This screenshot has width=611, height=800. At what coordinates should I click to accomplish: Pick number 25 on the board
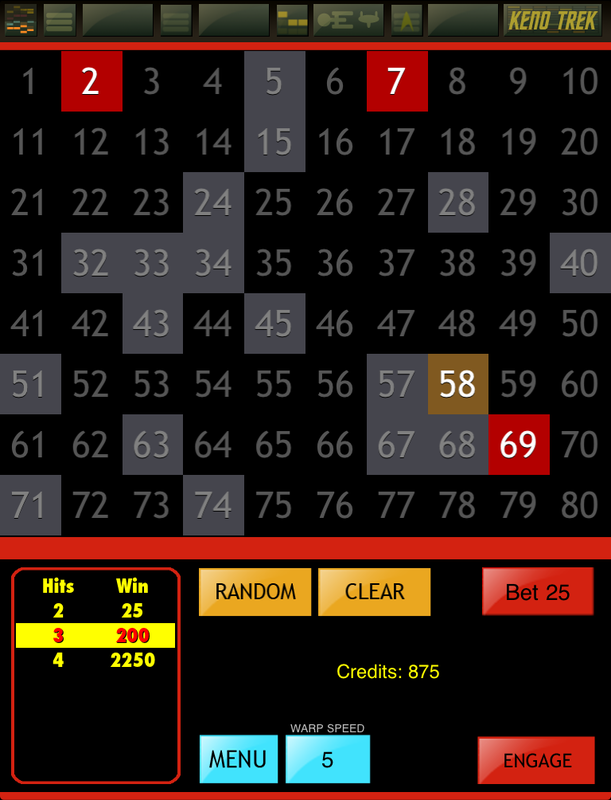(x=274, y=203)
